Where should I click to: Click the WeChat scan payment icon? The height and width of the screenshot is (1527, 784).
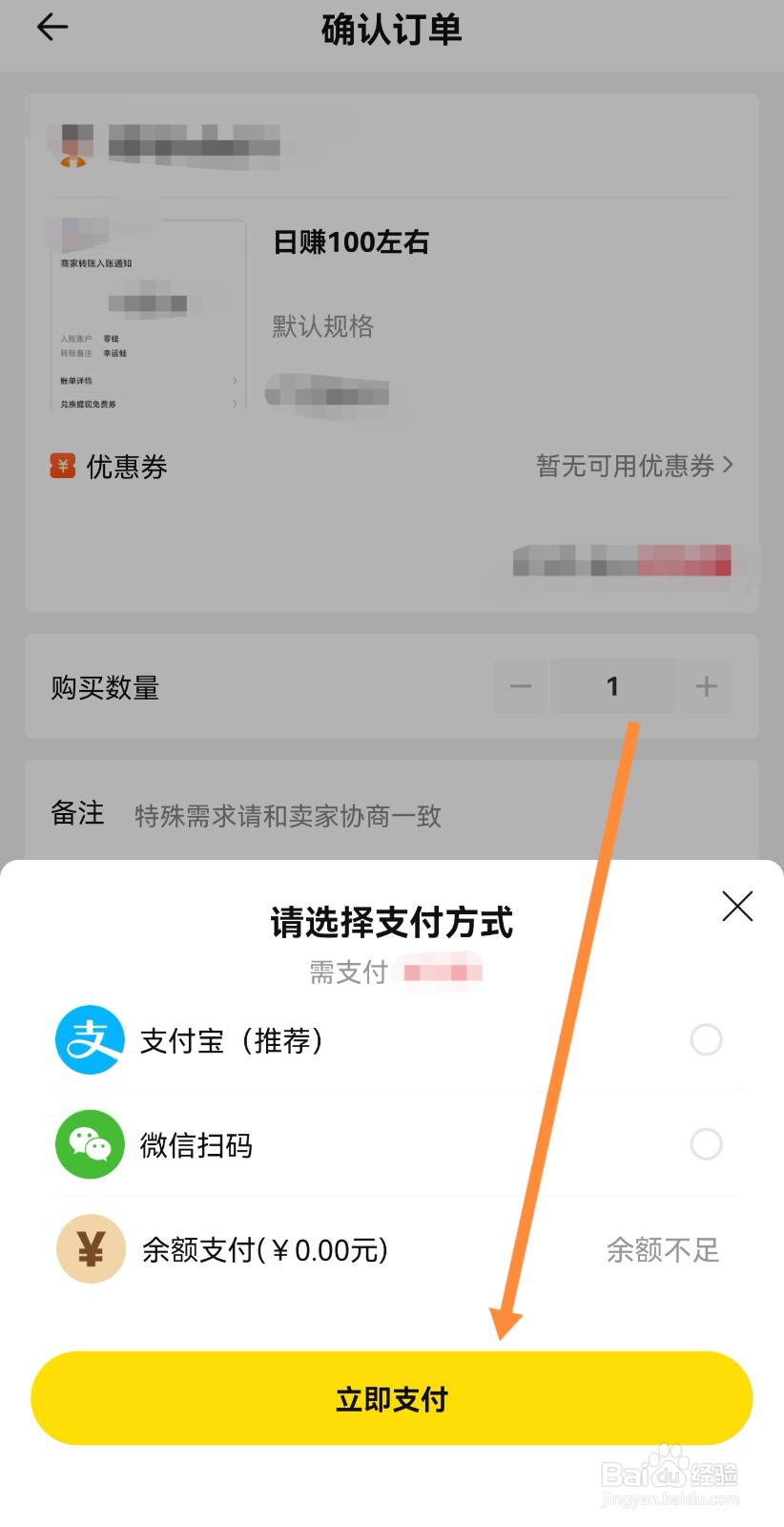(90, 1144)
